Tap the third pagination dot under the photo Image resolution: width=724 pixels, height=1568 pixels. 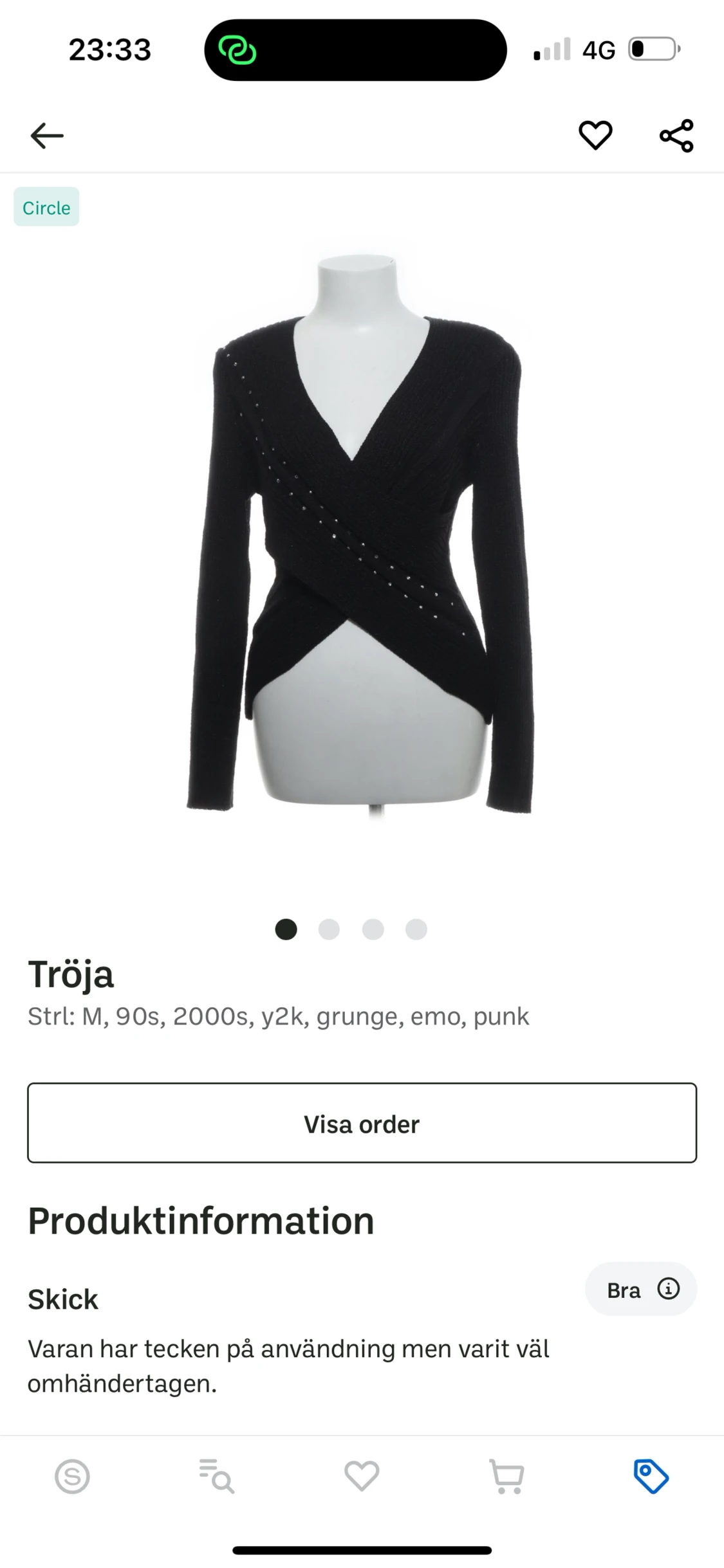(373, 929)
